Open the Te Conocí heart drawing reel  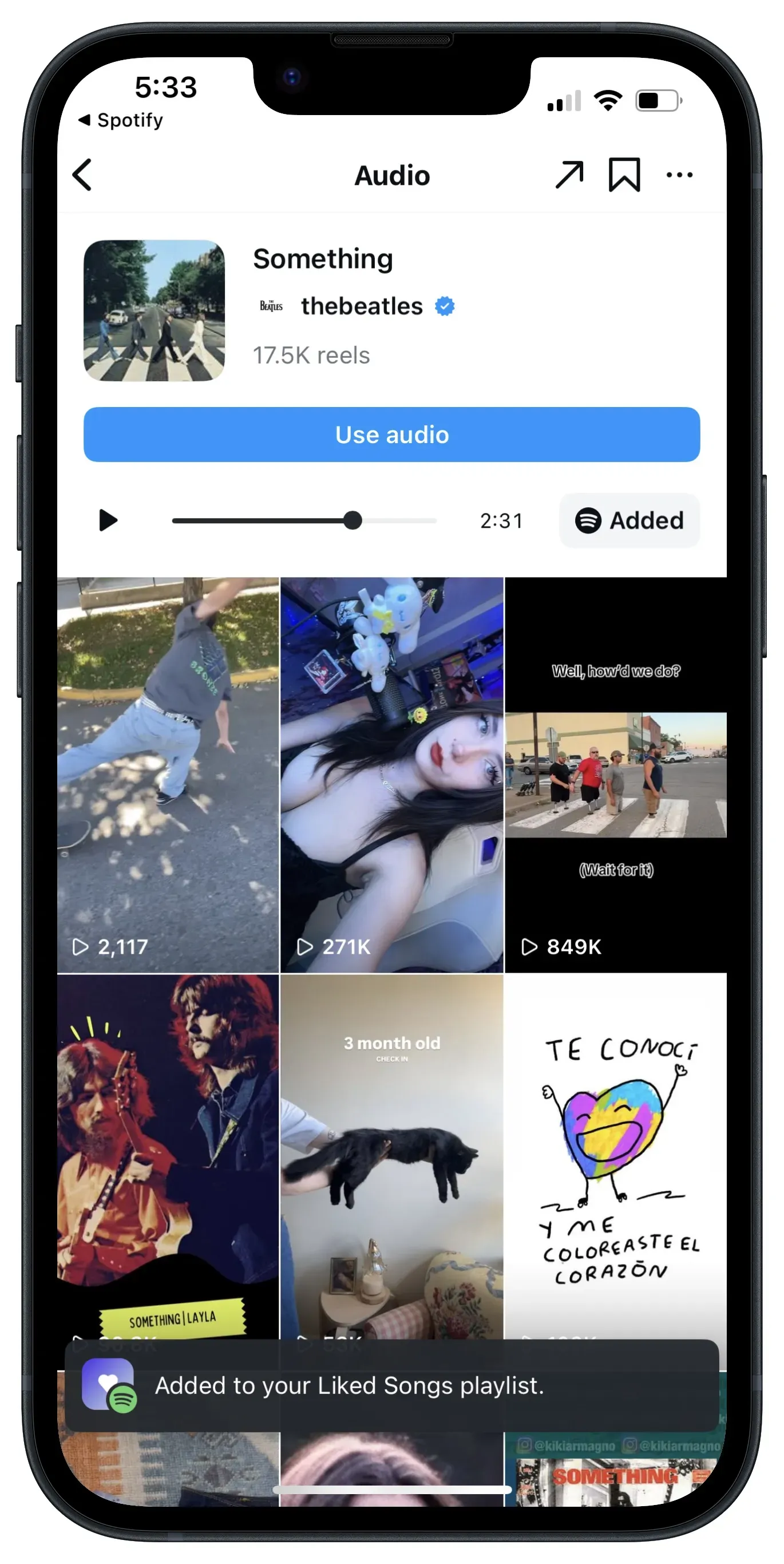[x=615, y=1154]
